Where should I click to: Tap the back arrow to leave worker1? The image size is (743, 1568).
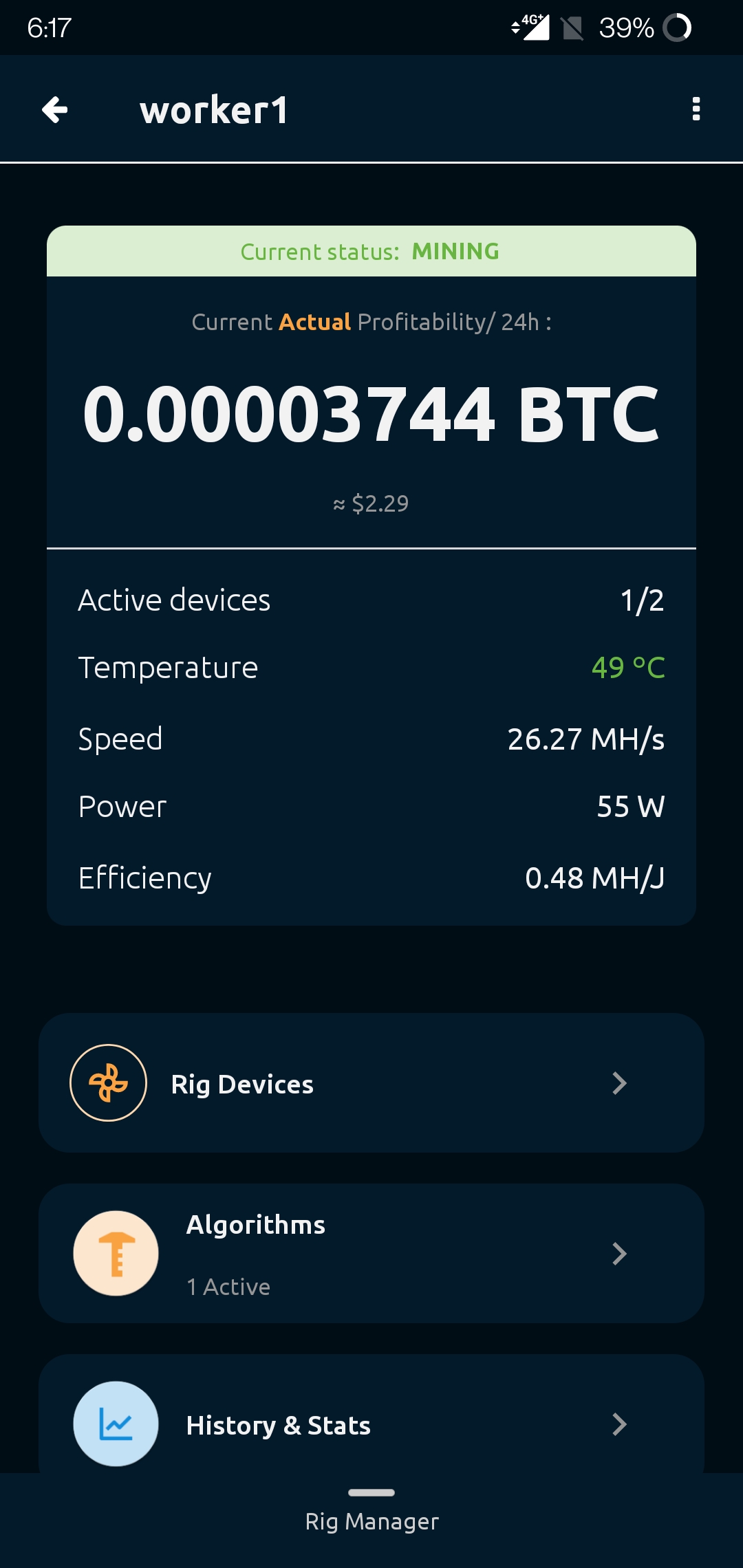tap(55, 109)
